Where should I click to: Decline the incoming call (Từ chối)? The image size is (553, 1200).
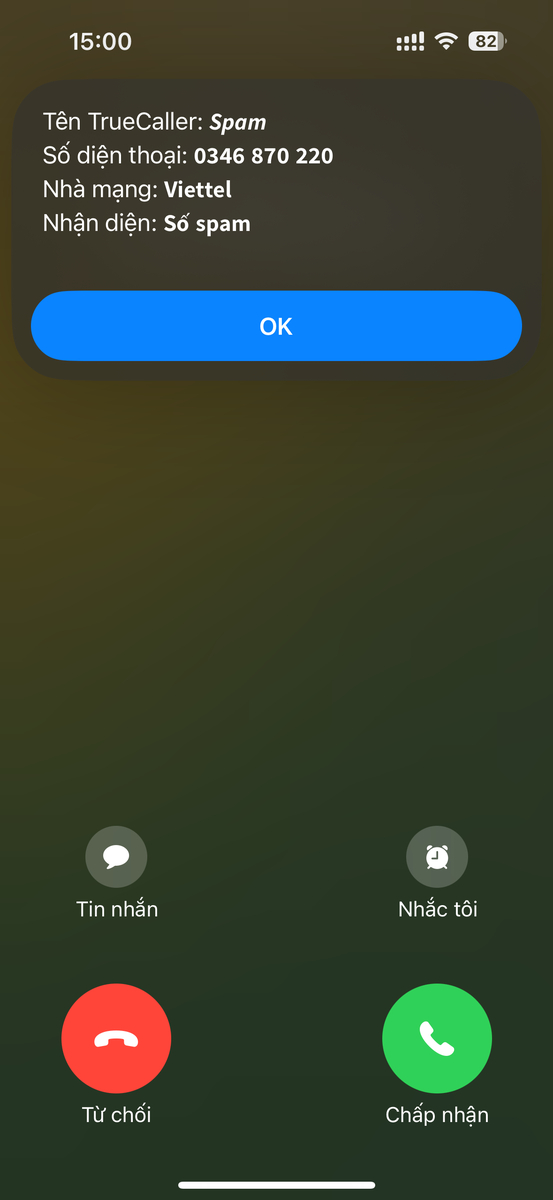(x=116, y=1039)
